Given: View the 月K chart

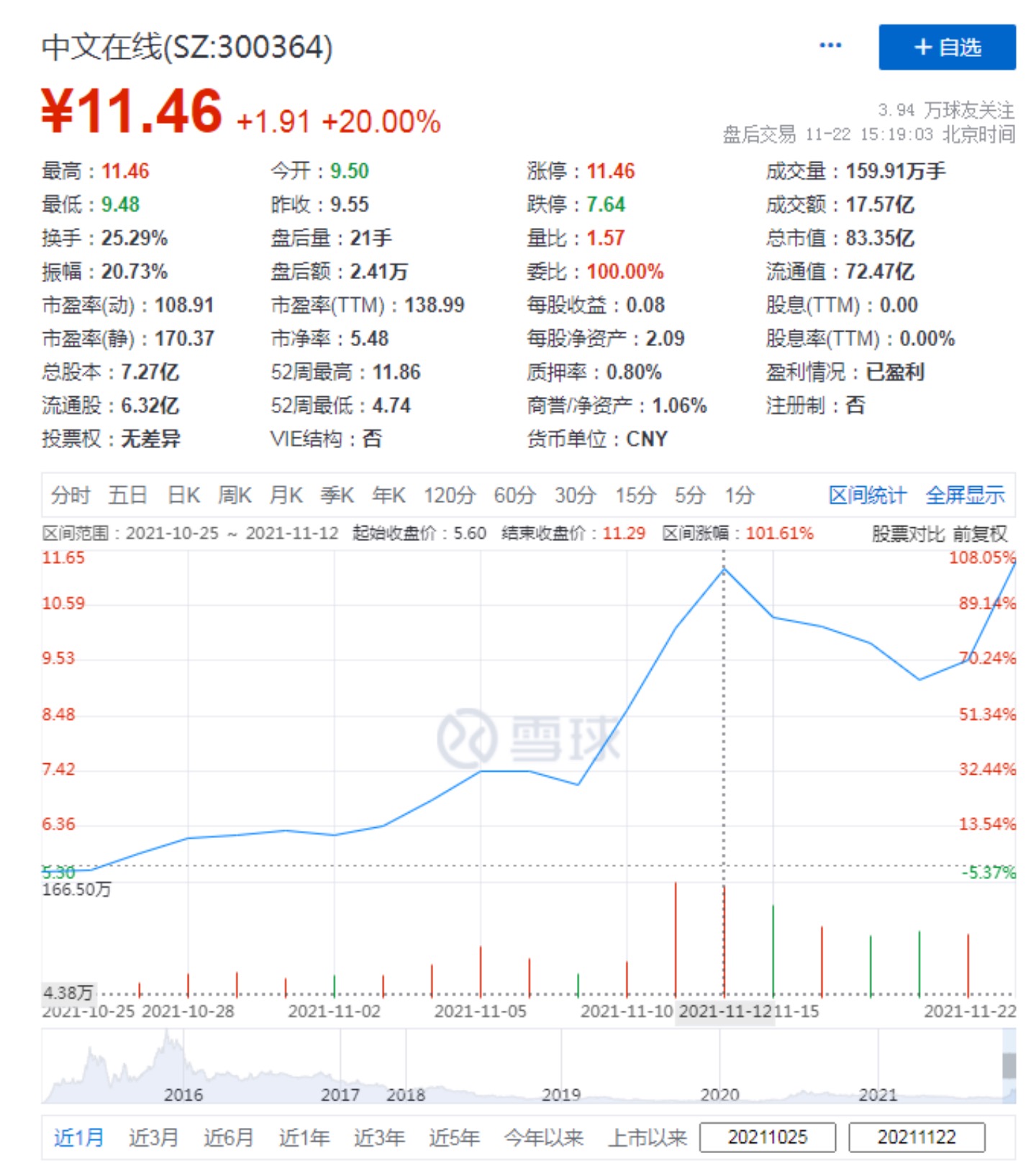Looking at the screenshot, I should tap(286, 495).
